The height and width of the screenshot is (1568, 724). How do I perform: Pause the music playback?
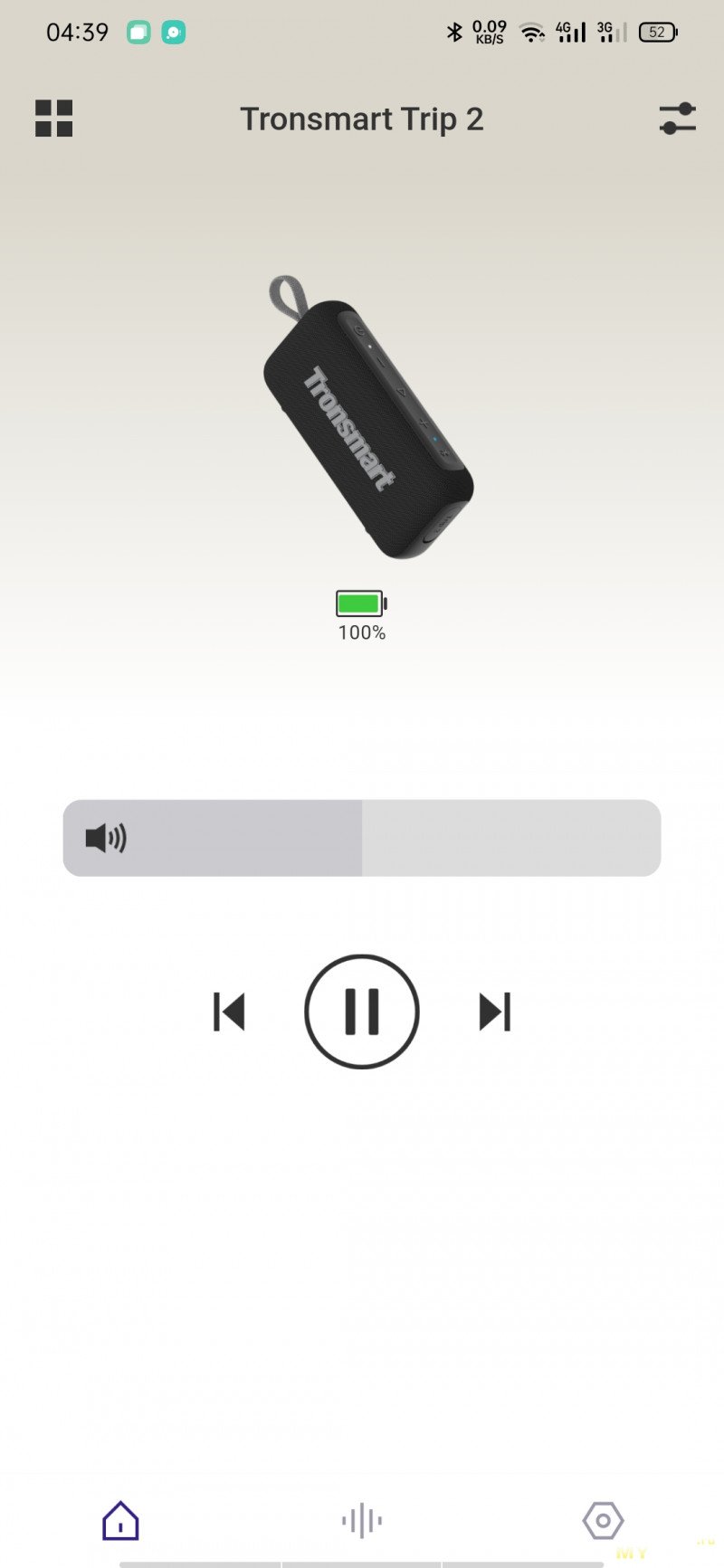[x=362, y=1012]
